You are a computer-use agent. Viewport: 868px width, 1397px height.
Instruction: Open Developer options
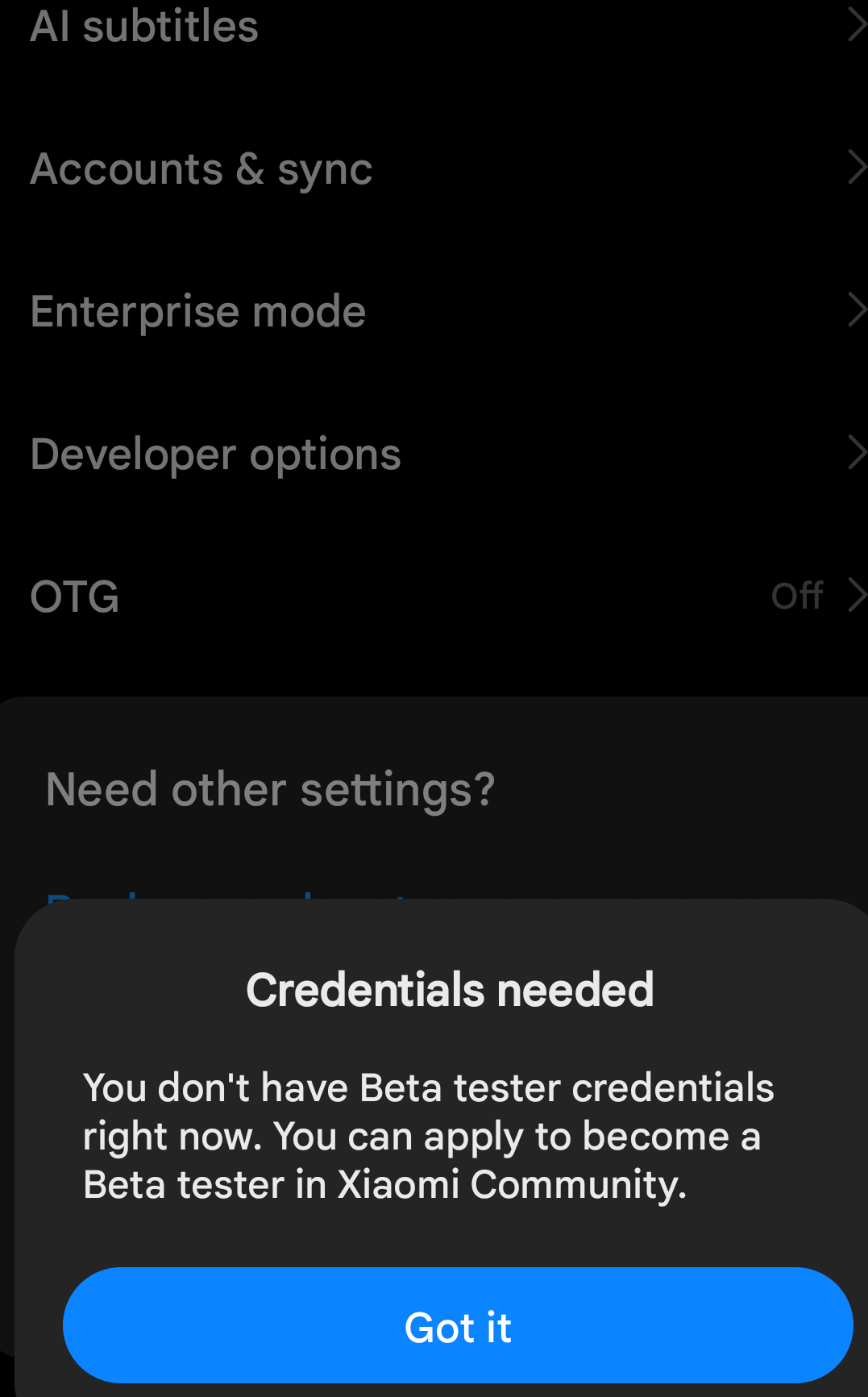(434, 455)
